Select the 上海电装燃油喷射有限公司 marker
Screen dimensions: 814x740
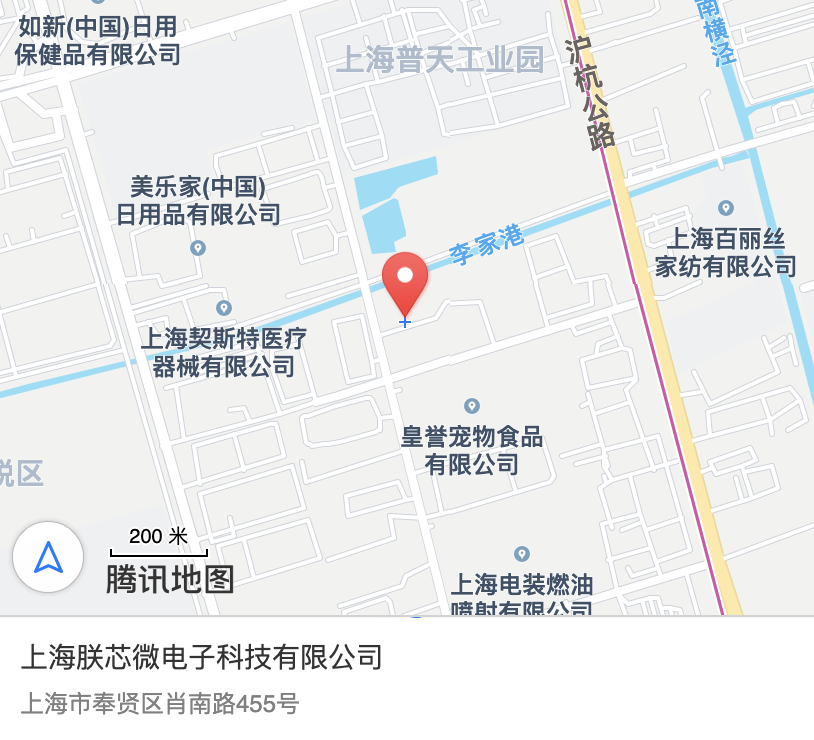[521, 554]
